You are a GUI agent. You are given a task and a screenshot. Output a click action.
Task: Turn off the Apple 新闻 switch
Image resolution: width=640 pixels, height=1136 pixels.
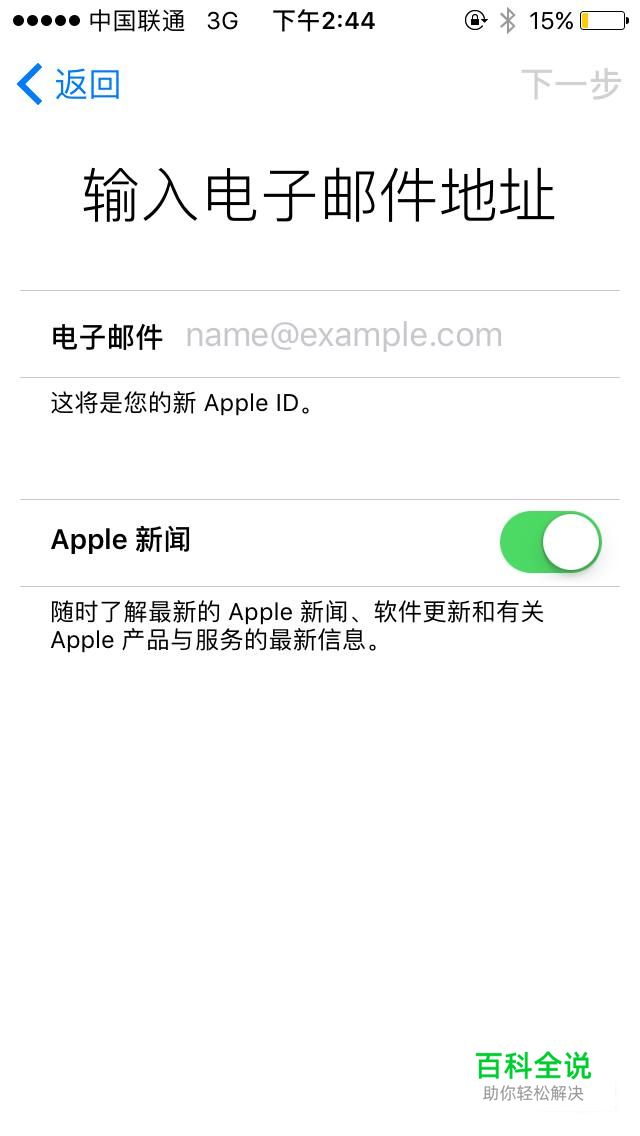[550, 542]
